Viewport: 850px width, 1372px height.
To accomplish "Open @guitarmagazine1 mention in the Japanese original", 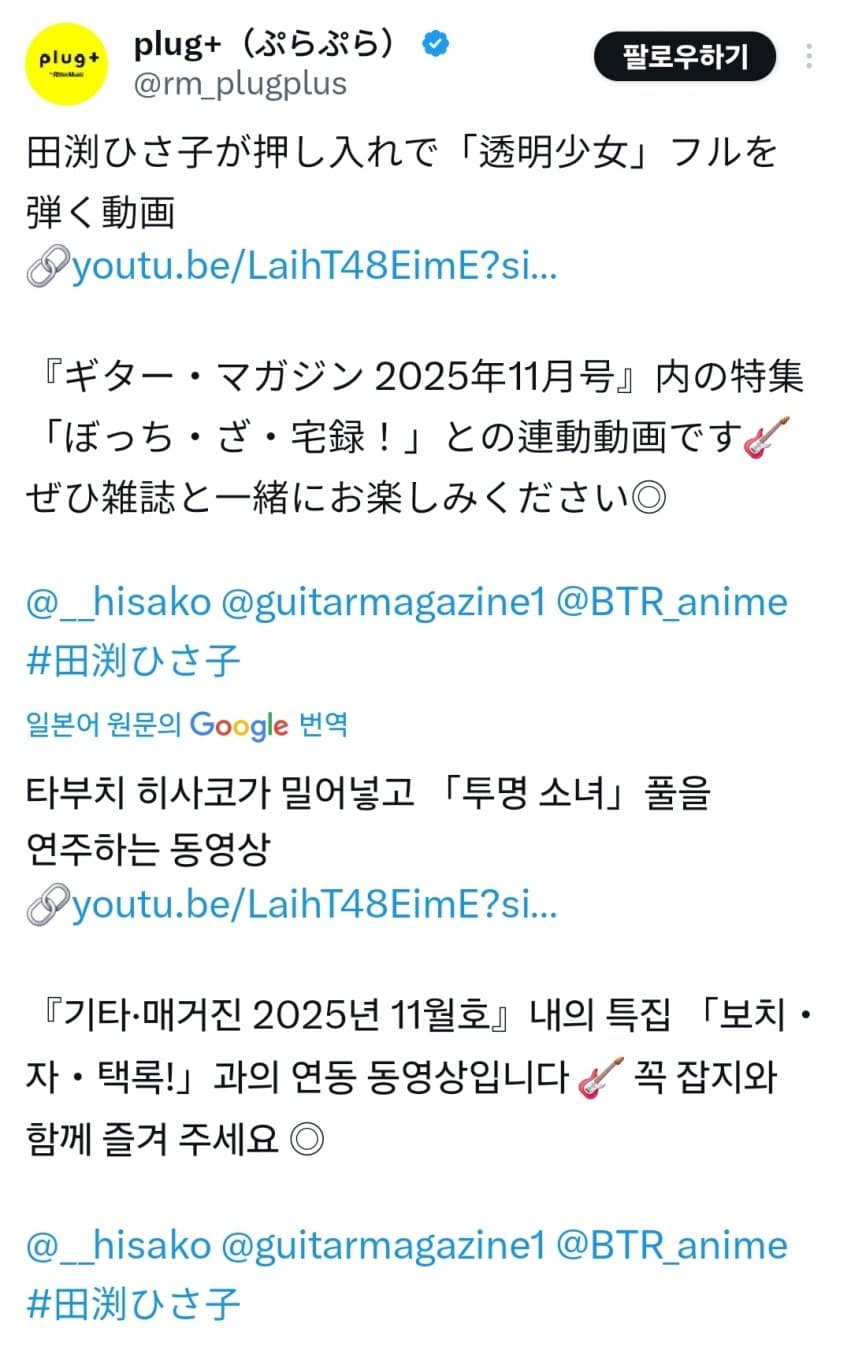I will (383, 602).
